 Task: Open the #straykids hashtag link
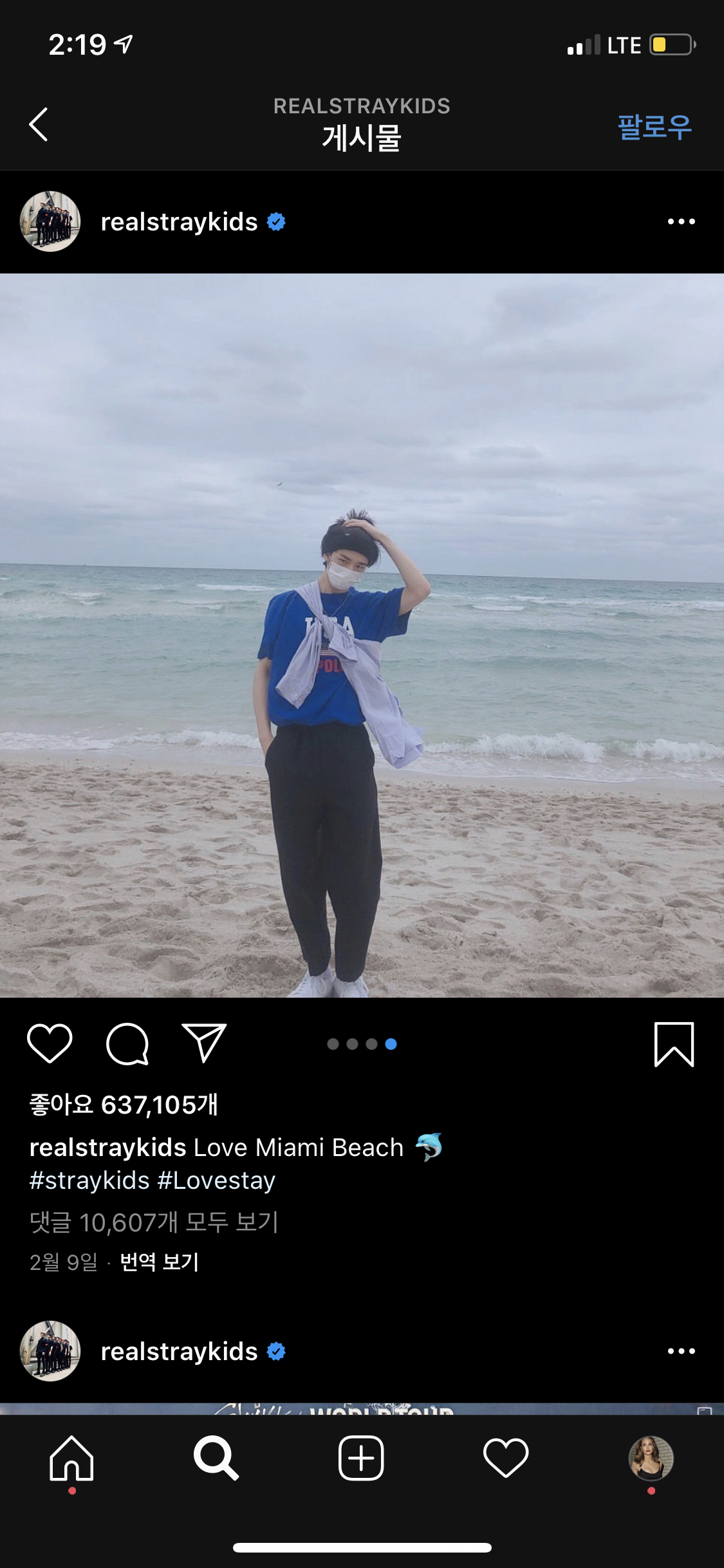[x=90, y=1180]
